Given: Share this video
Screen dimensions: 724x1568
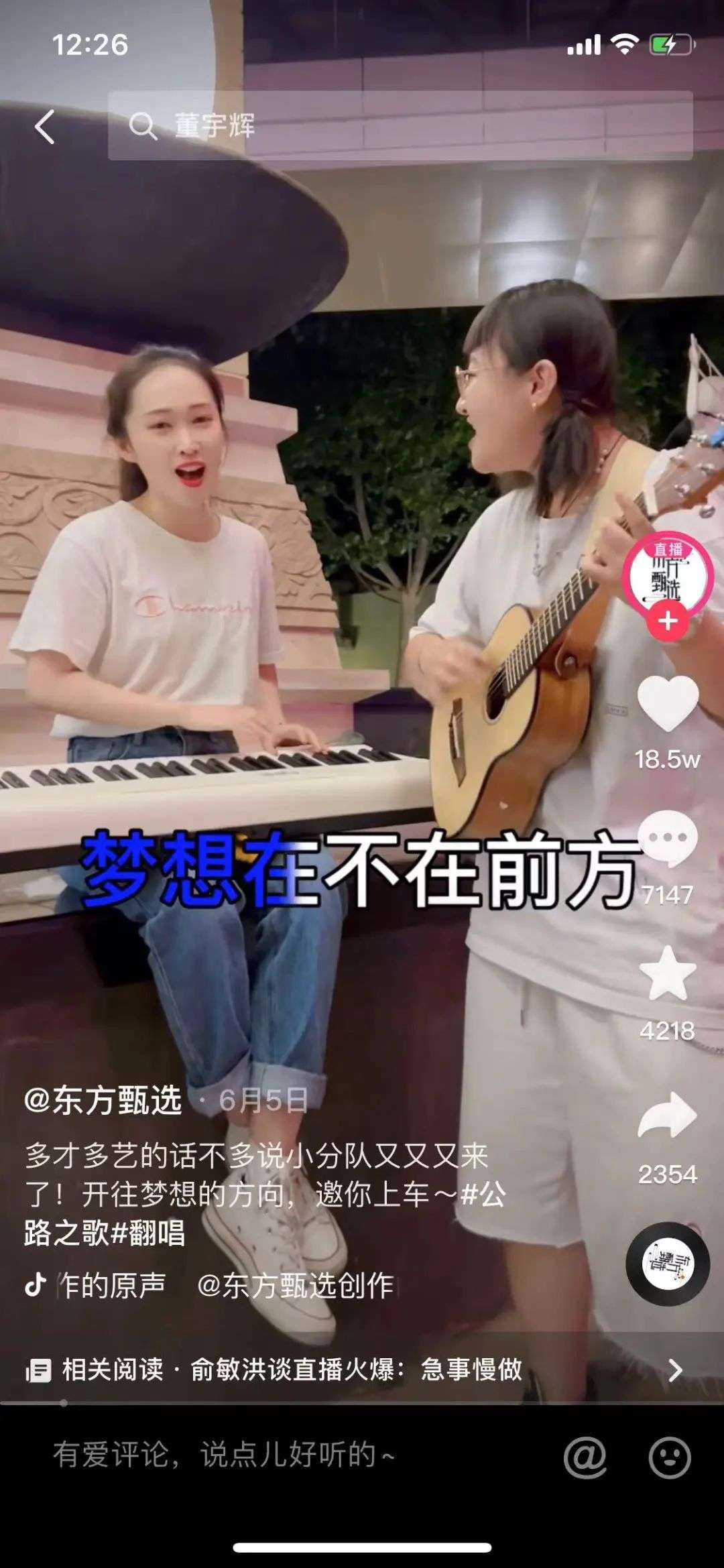Looking at the screenshot, I should (668, 1116).
